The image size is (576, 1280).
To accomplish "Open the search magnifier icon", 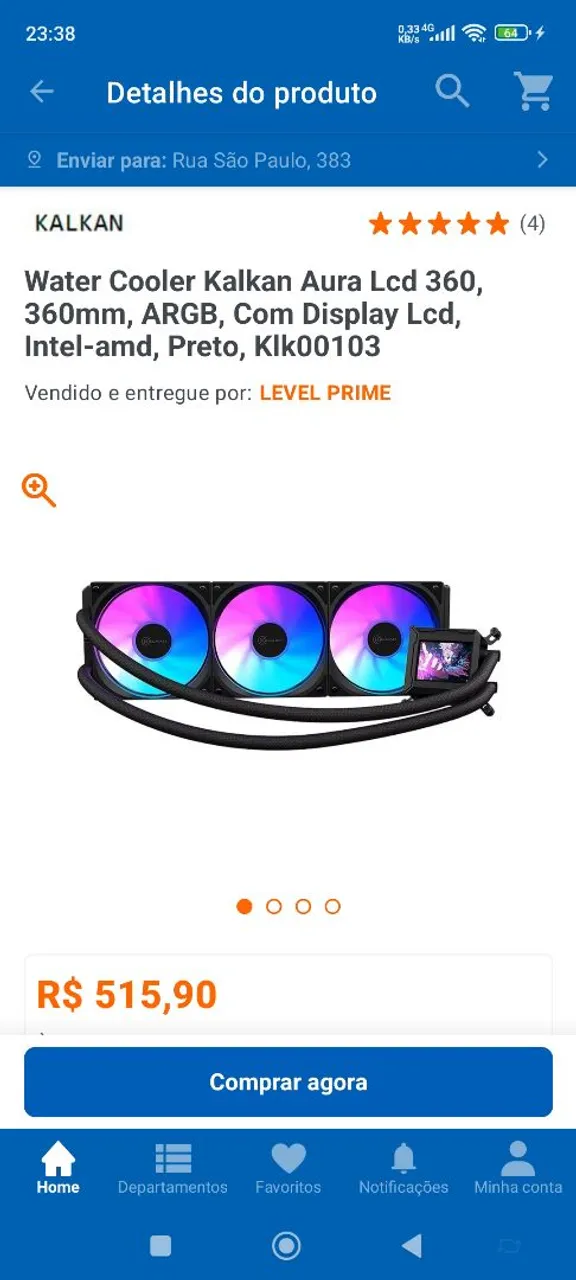I will point(453,91).
